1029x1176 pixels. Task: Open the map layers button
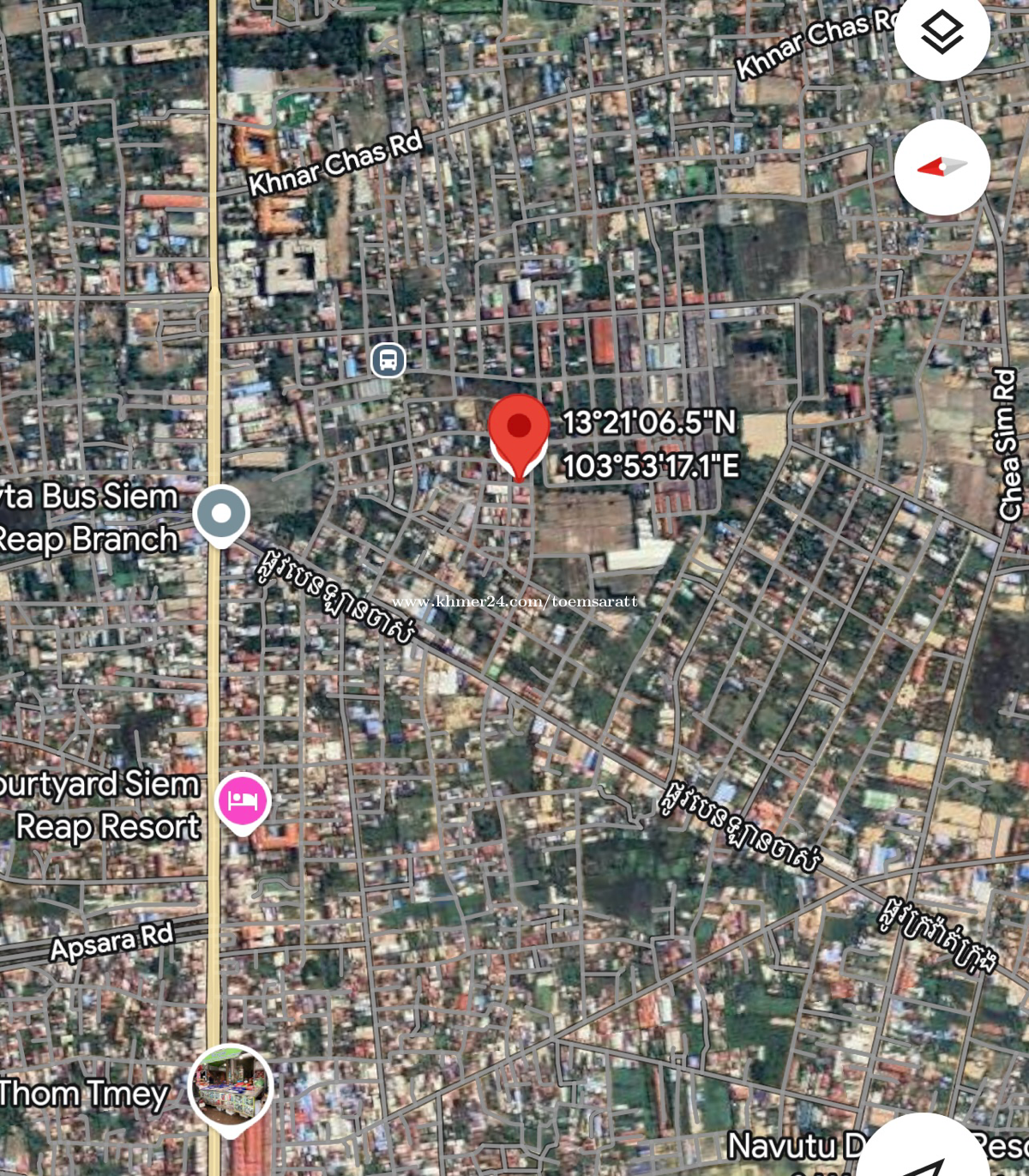(942, 33)
